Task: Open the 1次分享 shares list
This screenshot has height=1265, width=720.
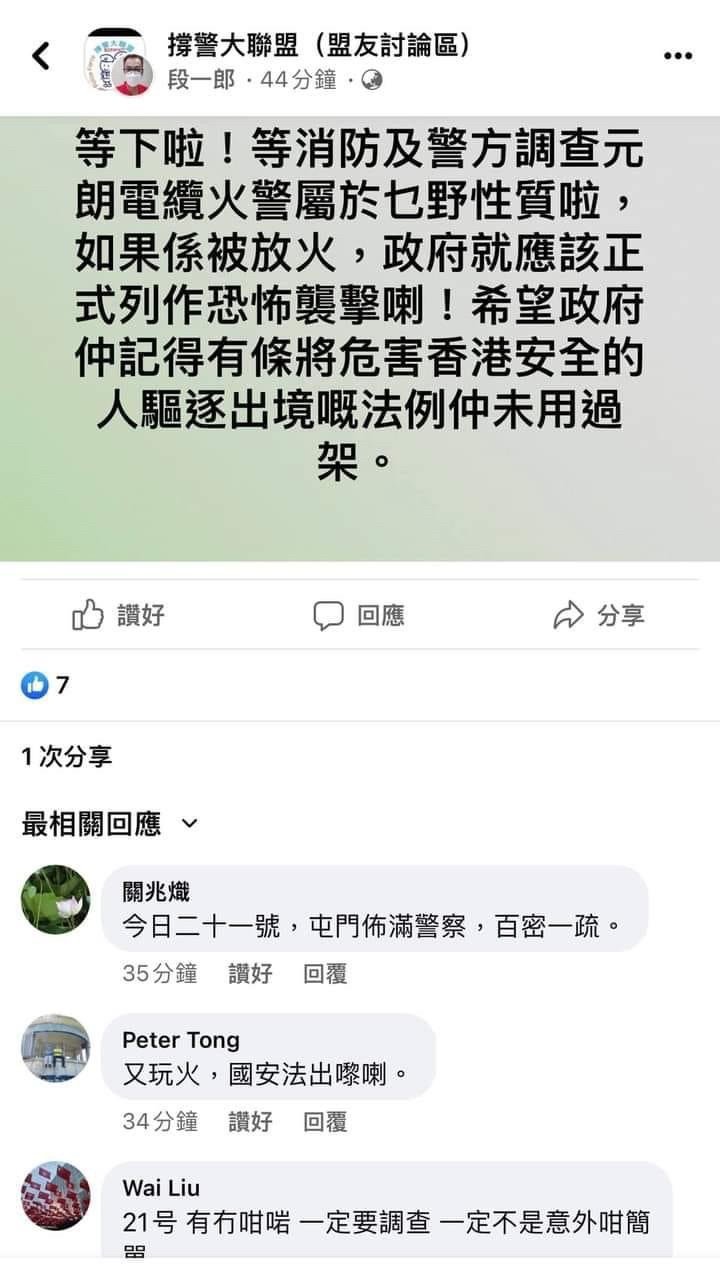Action: [67, 756]
